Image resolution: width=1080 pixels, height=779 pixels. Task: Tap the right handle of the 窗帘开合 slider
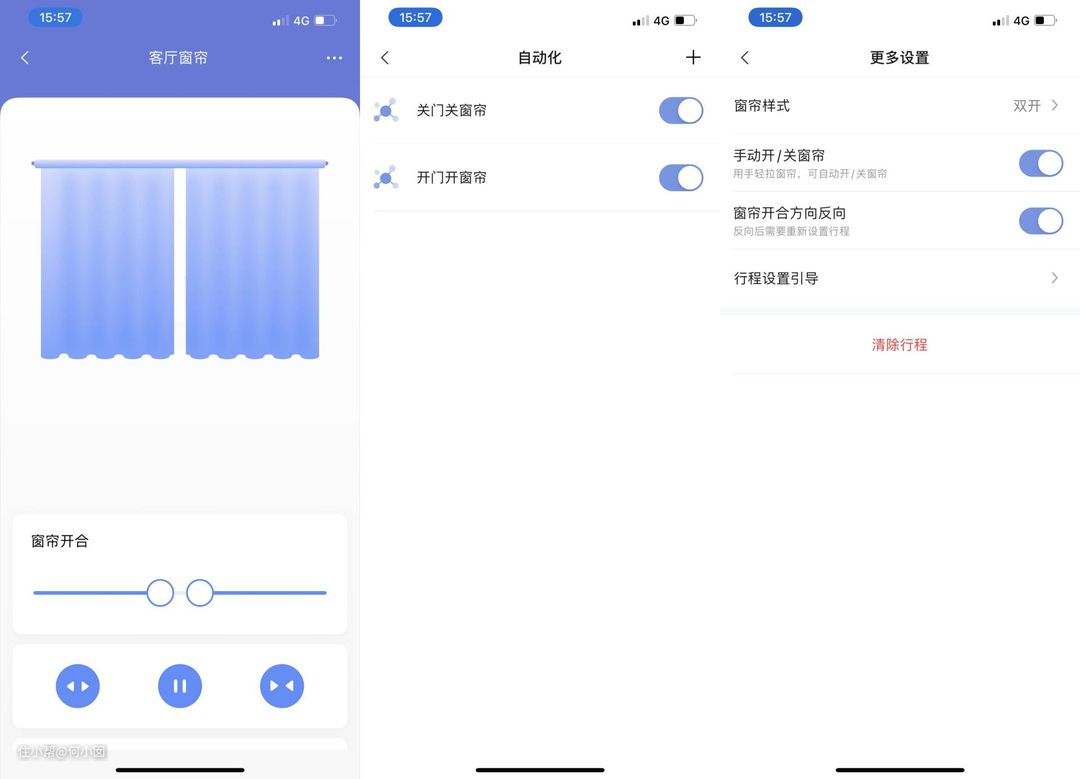point(200,593)
